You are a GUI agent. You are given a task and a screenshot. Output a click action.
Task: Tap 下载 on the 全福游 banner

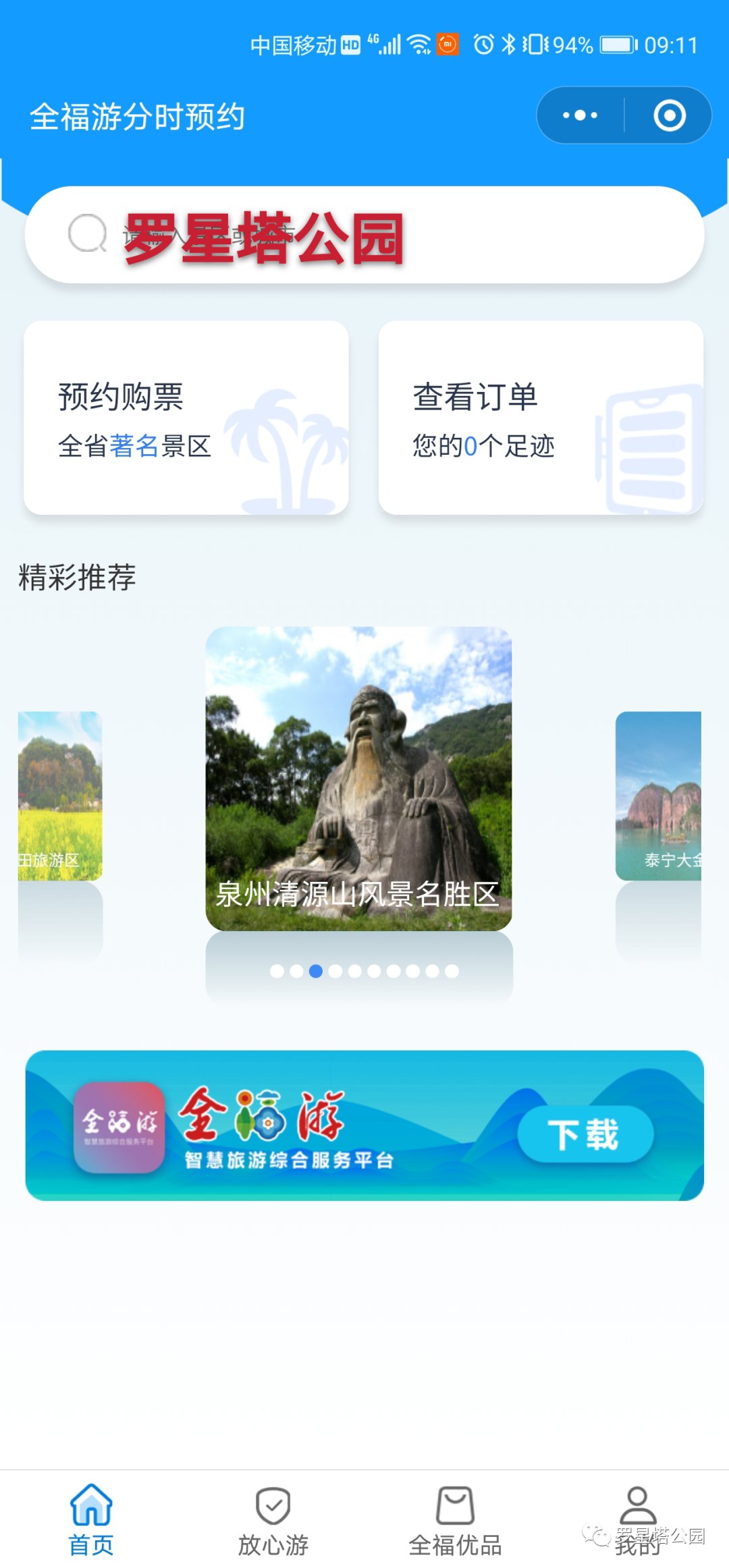click(x=585, y=1134)
